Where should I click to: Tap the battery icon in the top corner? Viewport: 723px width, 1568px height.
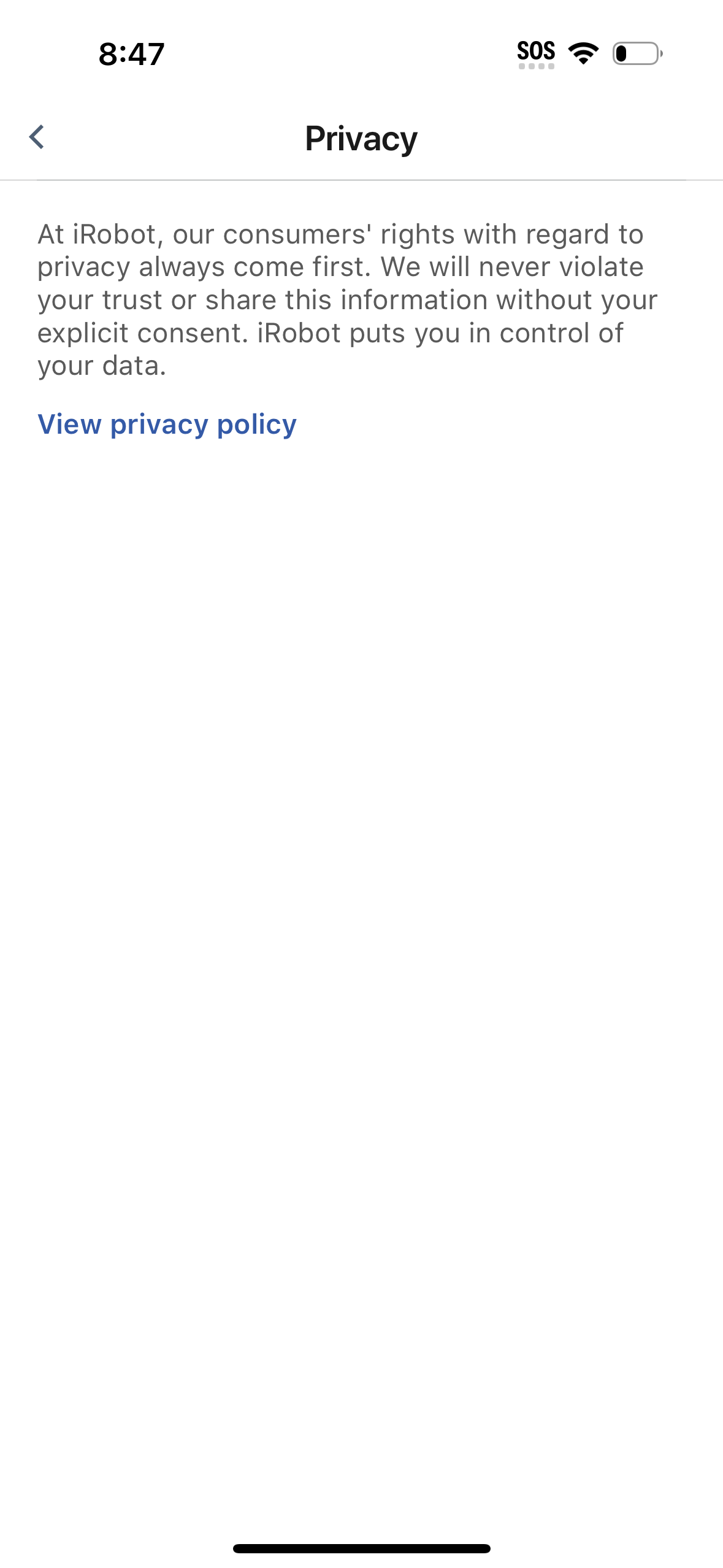point(635,53)
